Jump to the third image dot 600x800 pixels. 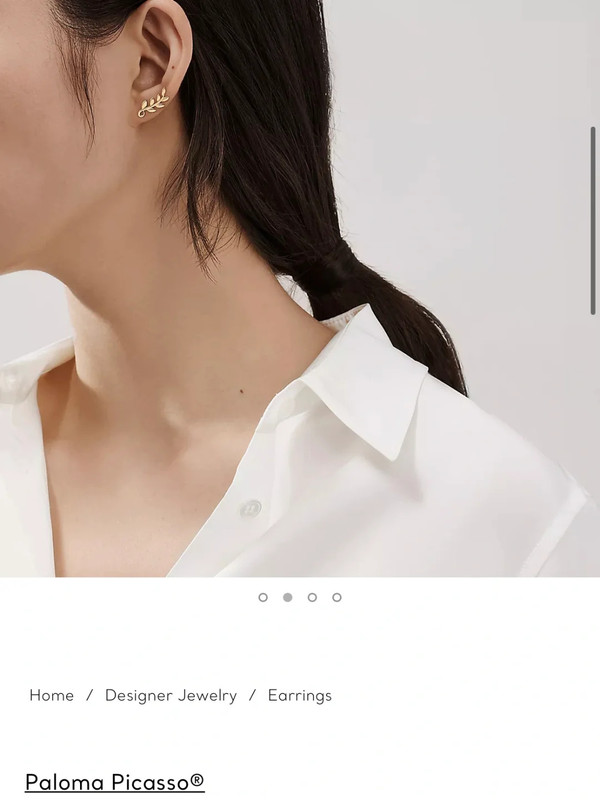(x=312, y=597)
